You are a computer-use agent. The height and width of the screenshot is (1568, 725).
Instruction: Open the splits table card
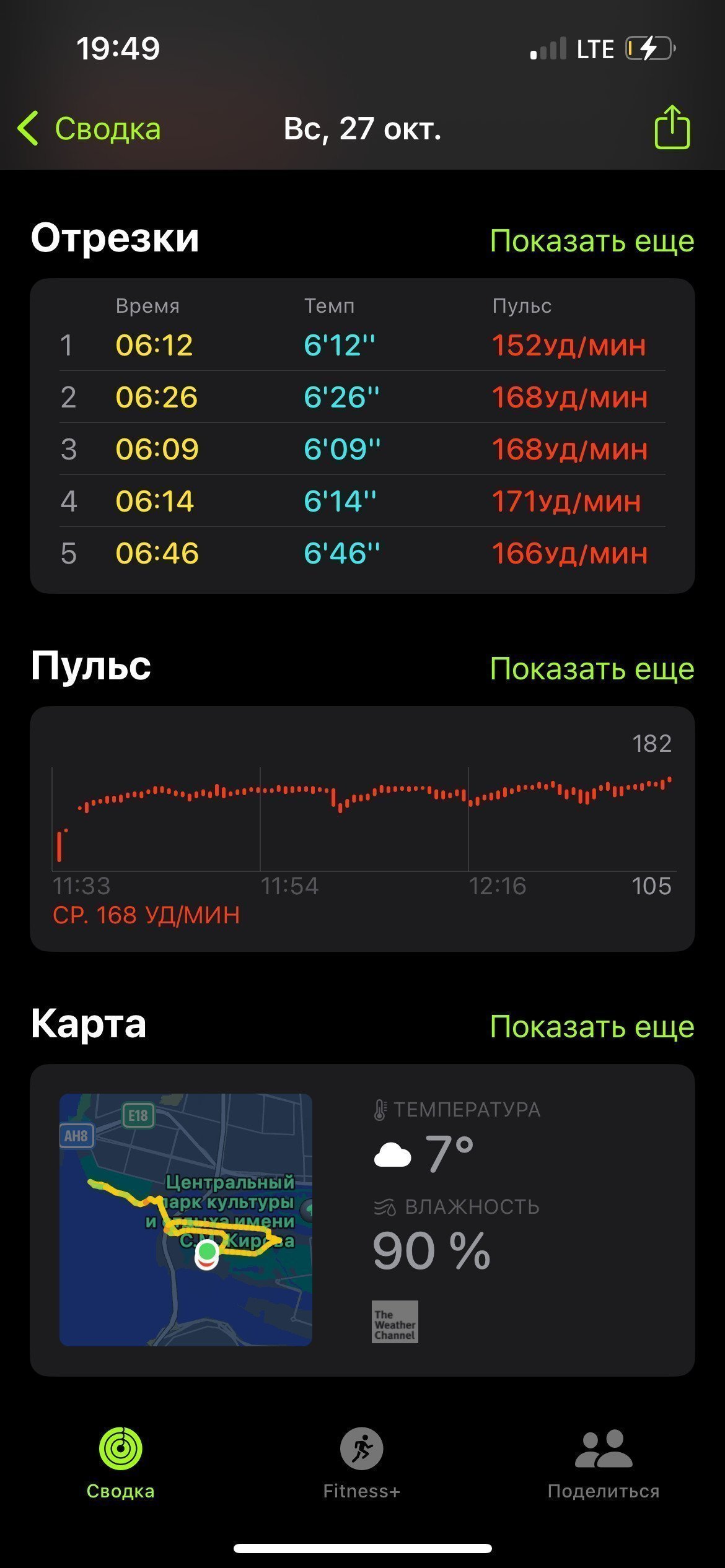point(362,436)
